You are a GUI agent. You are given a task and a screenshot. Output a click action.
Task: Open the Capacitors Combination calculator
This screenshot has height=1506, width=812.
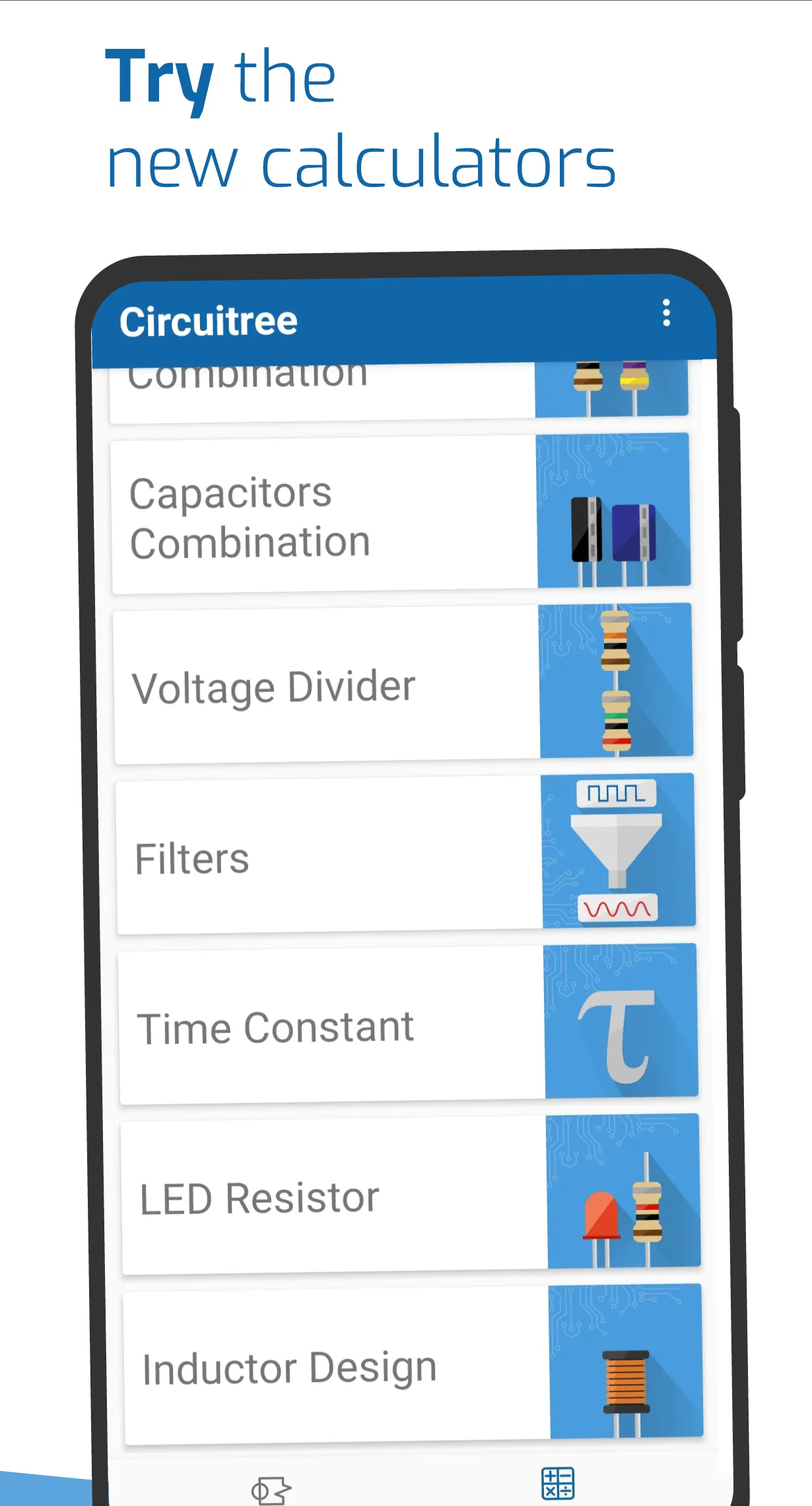297,515
